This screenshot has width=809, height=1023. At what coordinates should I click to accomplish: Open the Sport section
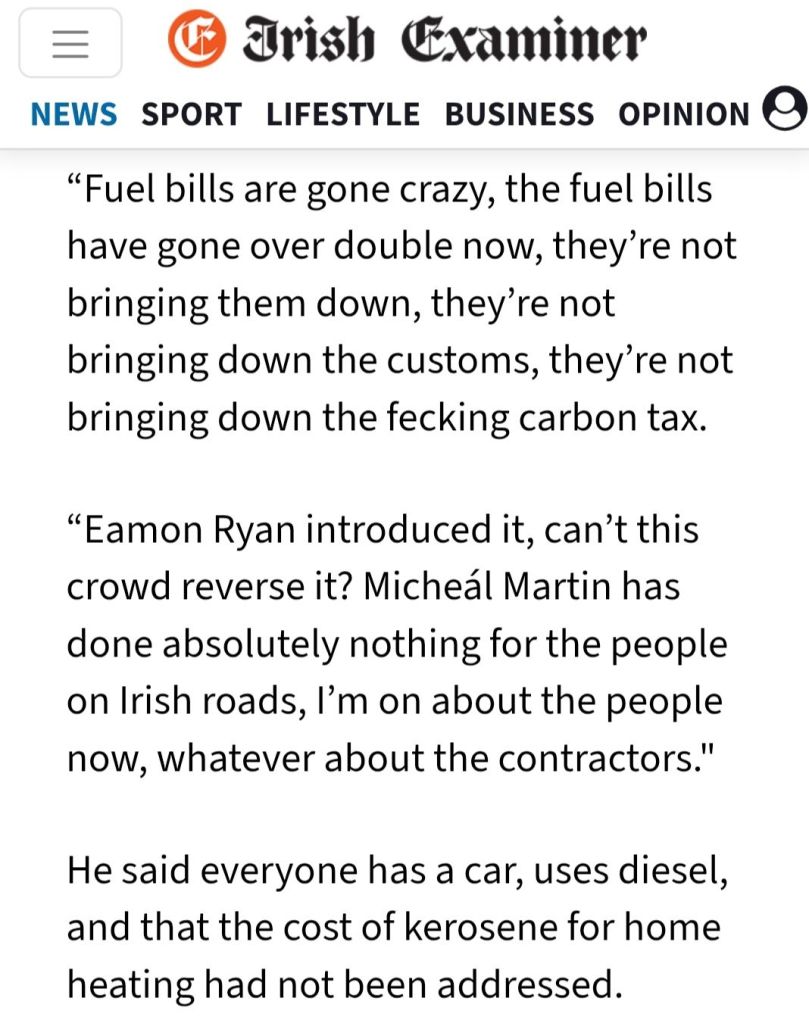click(x=191, y=114)
